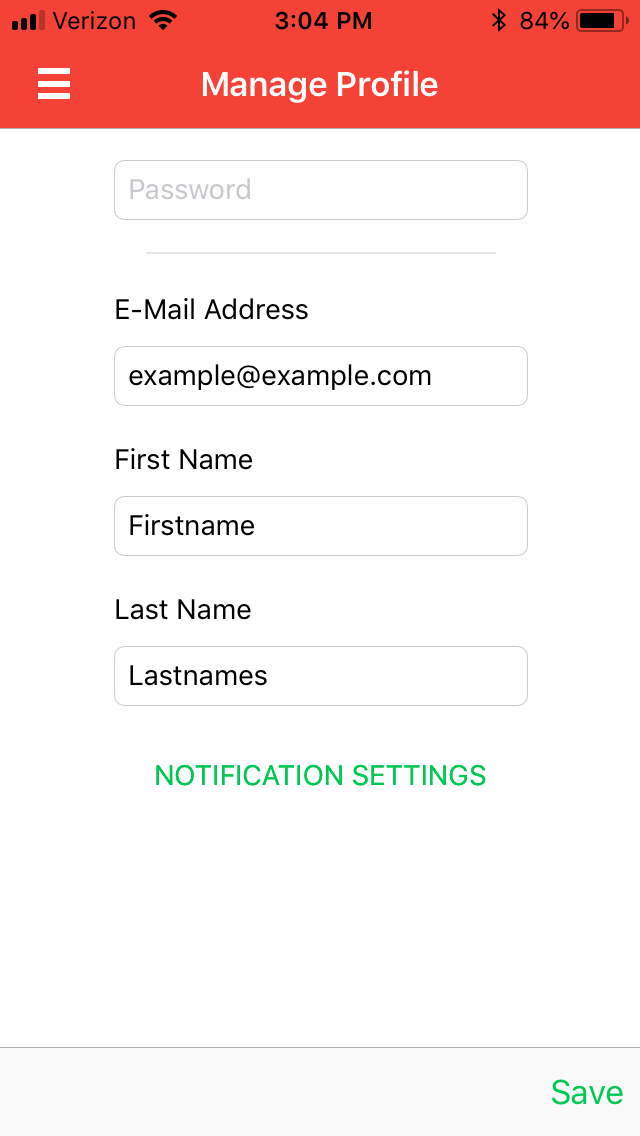Save the profile changes
Viewport: 640px width, 1136px height.
(586, 1092)
